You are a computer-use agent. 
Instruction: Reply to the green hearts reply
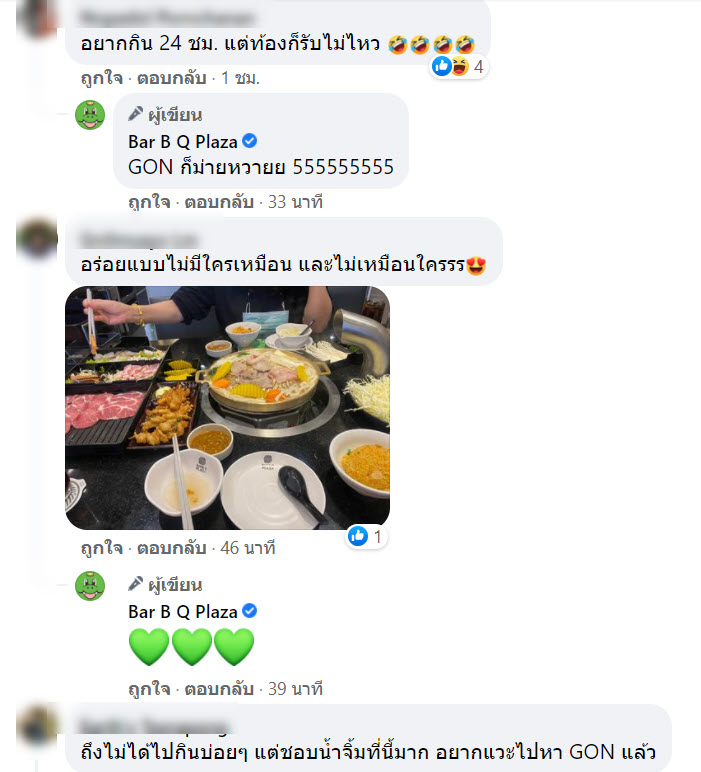pyautogui.click(x=218, y=689)
